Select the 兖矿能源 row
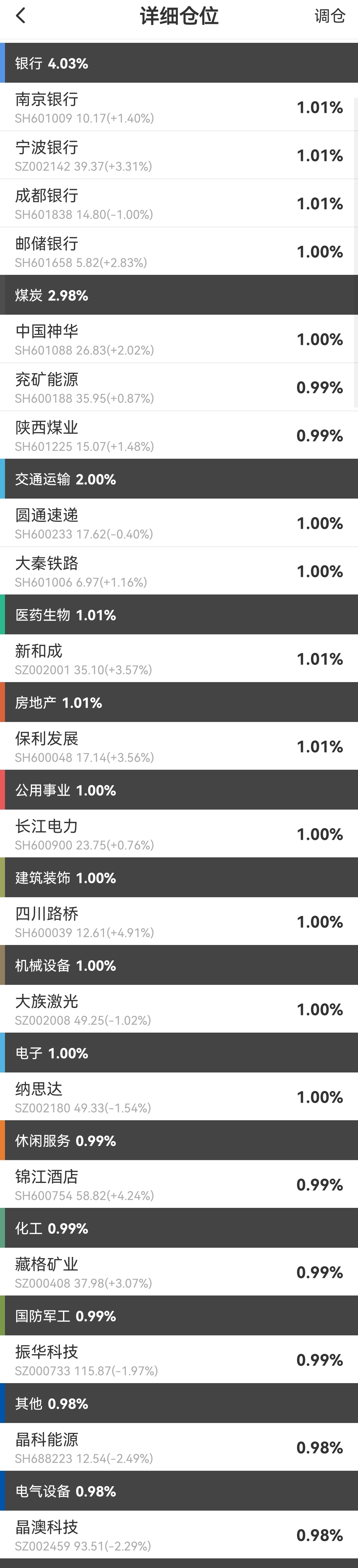Image resolution: width=358 pixels, height=1568 pixels. (179, 387)
